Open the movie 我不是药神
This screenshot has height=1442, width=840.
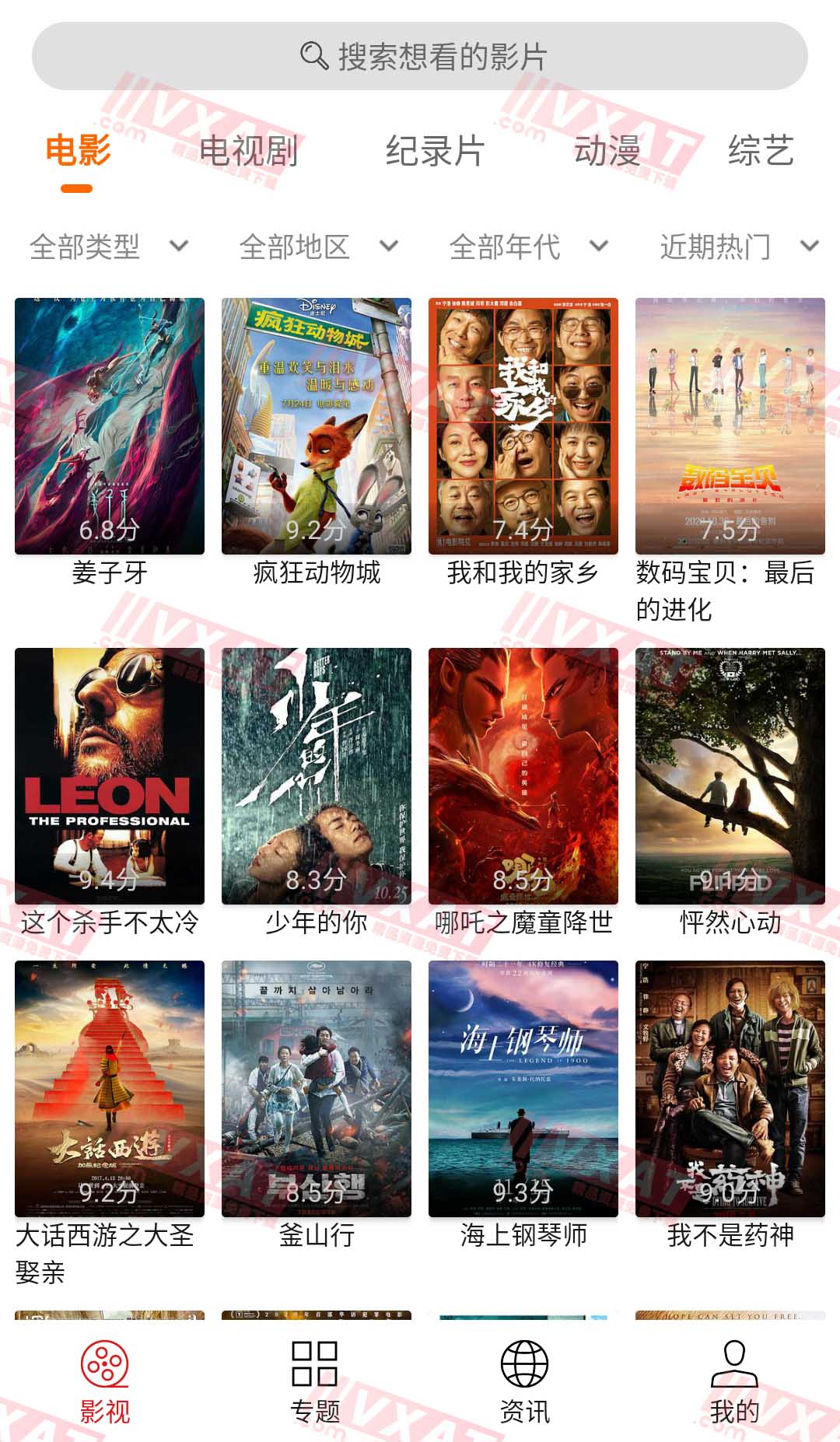point(730,1089)
